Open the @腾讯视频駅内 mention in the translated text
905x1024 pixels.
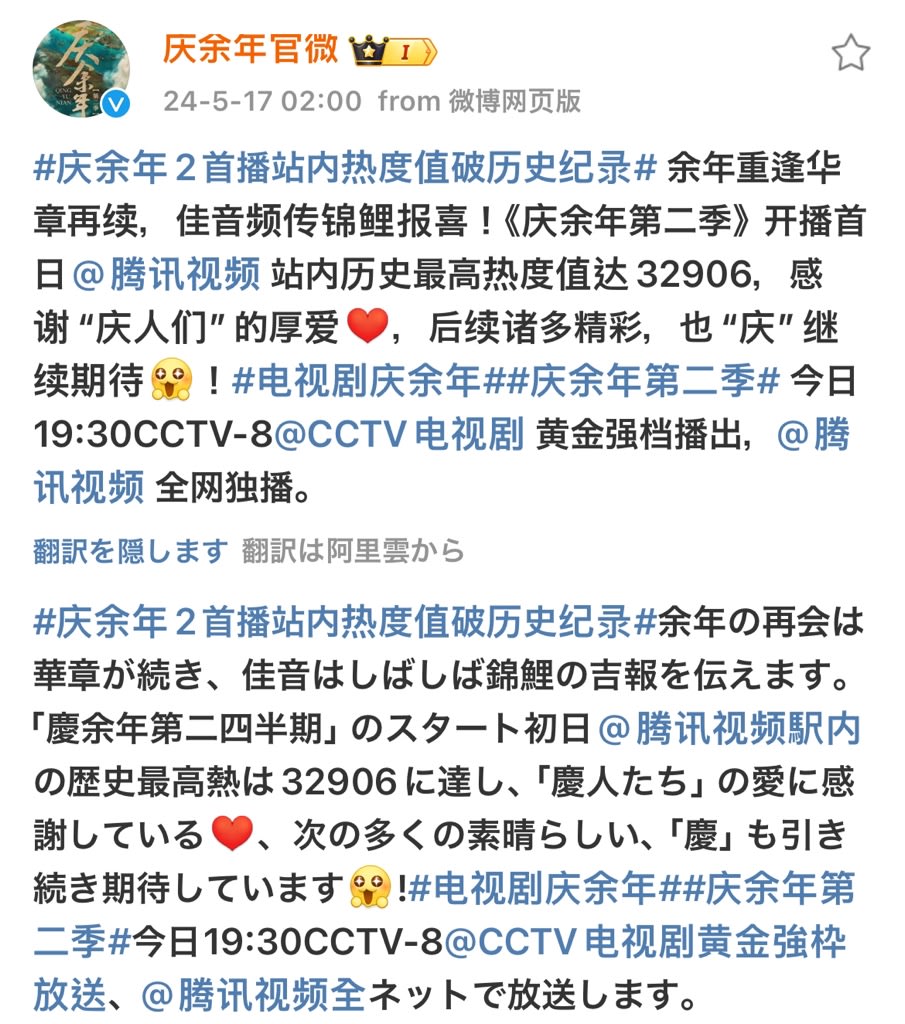(x=743, y=731)
